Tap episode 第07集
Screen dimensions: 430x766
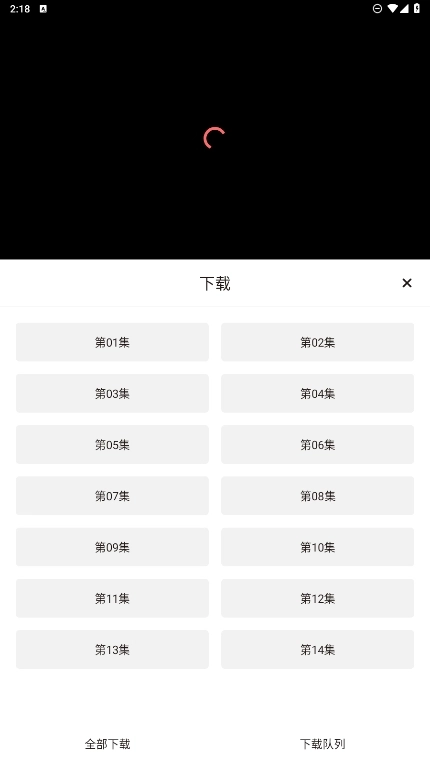112,496
